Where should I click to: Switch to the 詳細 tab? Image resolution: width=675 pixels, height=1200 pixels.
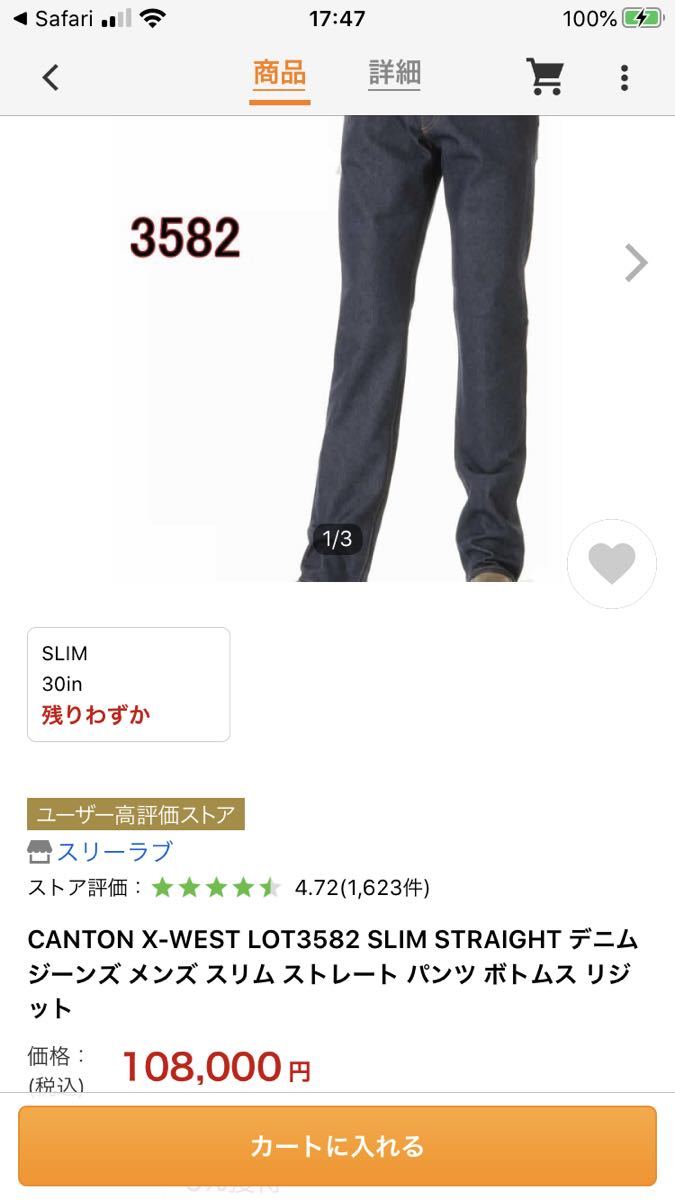pyautogui.click(x=394, y=74)
